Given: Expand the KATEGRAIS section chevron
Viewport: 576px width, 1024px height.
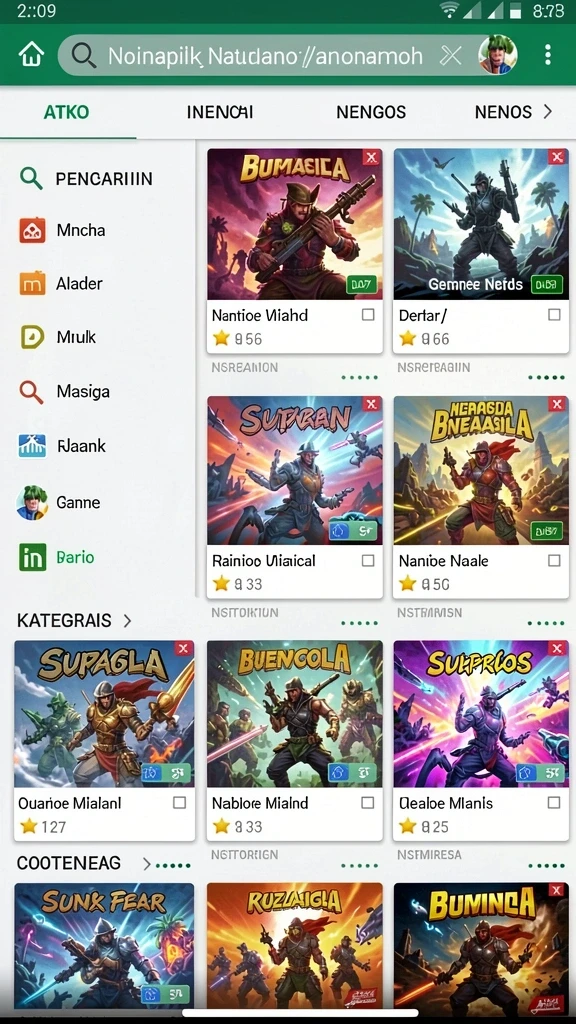Looking at the screenshot, I should pos(127,620).
